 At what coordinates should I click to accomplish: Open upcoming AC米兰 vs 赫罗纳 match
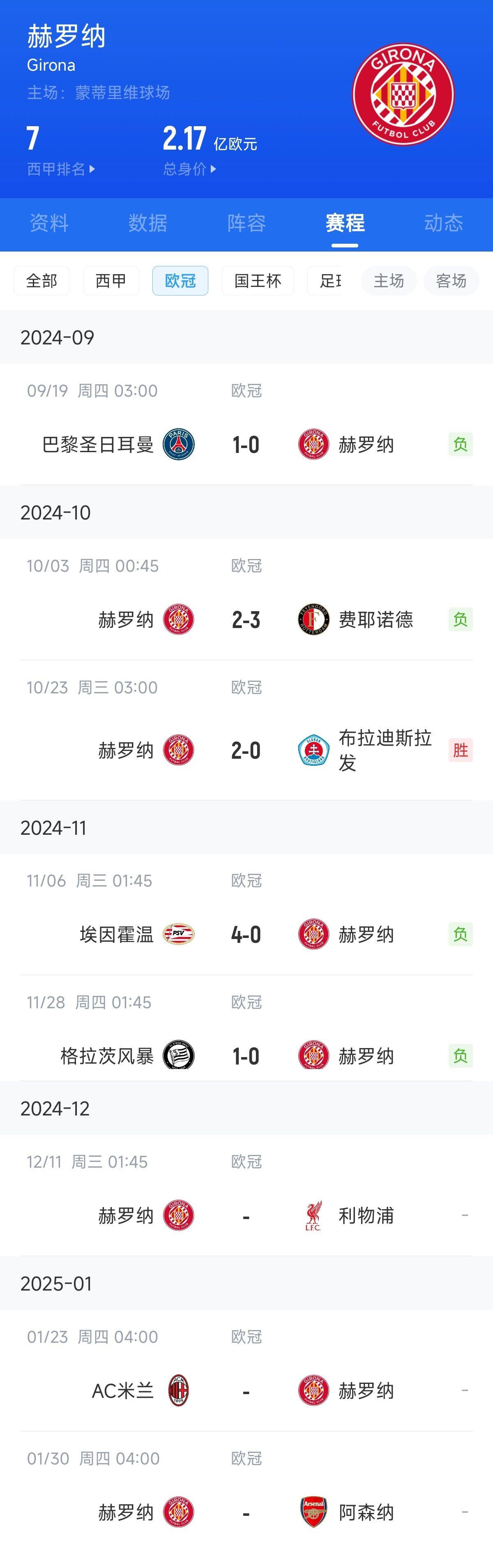[246, 1392]
